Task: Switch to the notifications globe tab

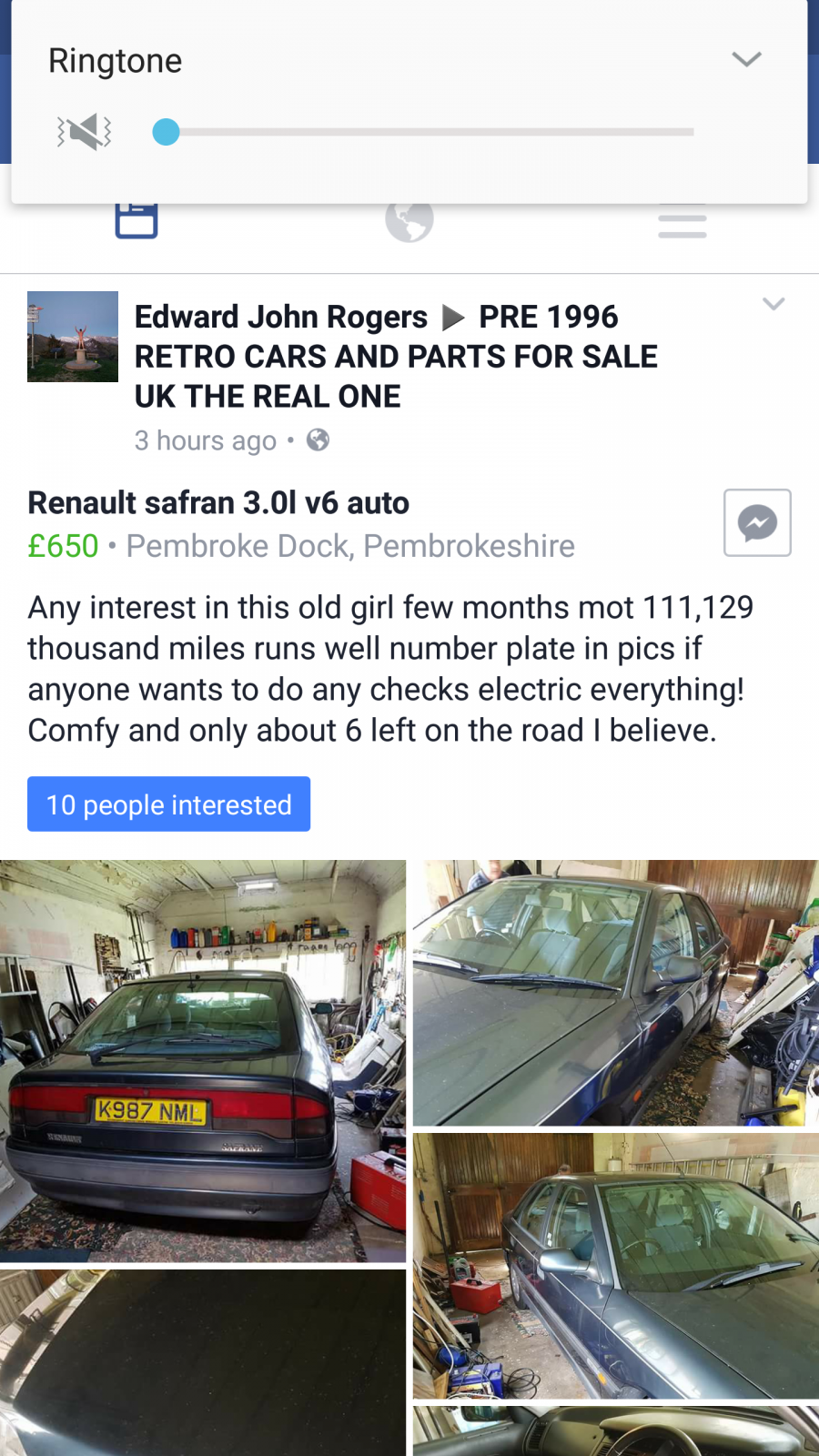Action: coord(409,221)
